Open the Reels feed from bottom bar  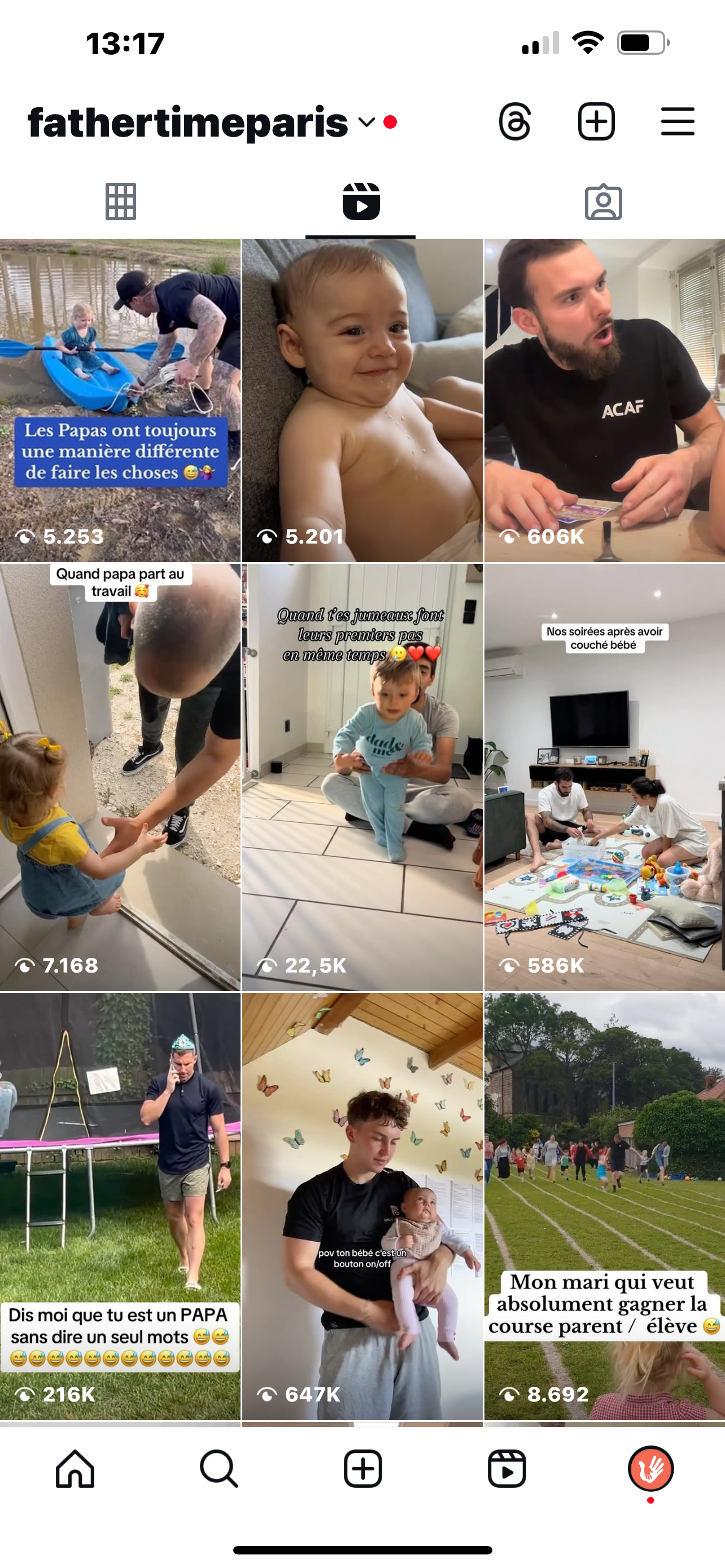[506, 1469]
